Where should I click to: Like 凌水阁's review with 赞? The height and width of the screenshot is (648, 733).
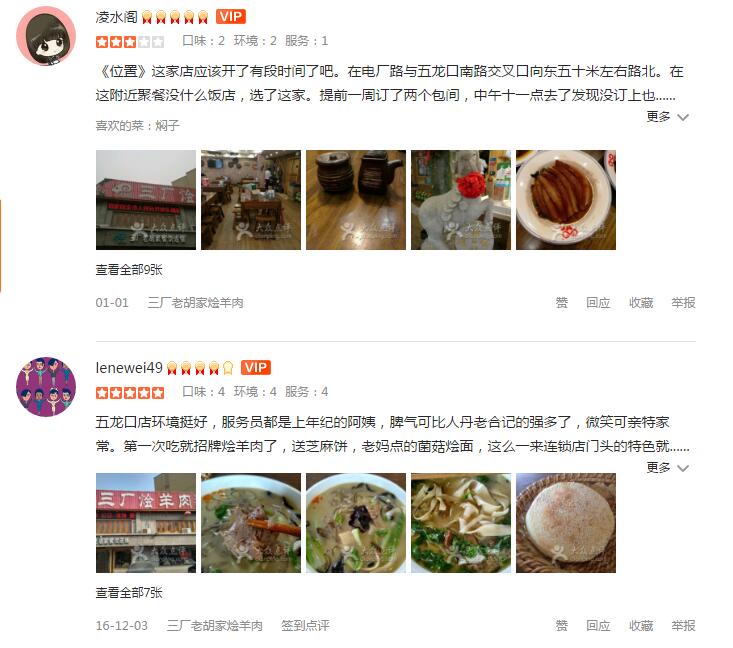pos(562,302)
